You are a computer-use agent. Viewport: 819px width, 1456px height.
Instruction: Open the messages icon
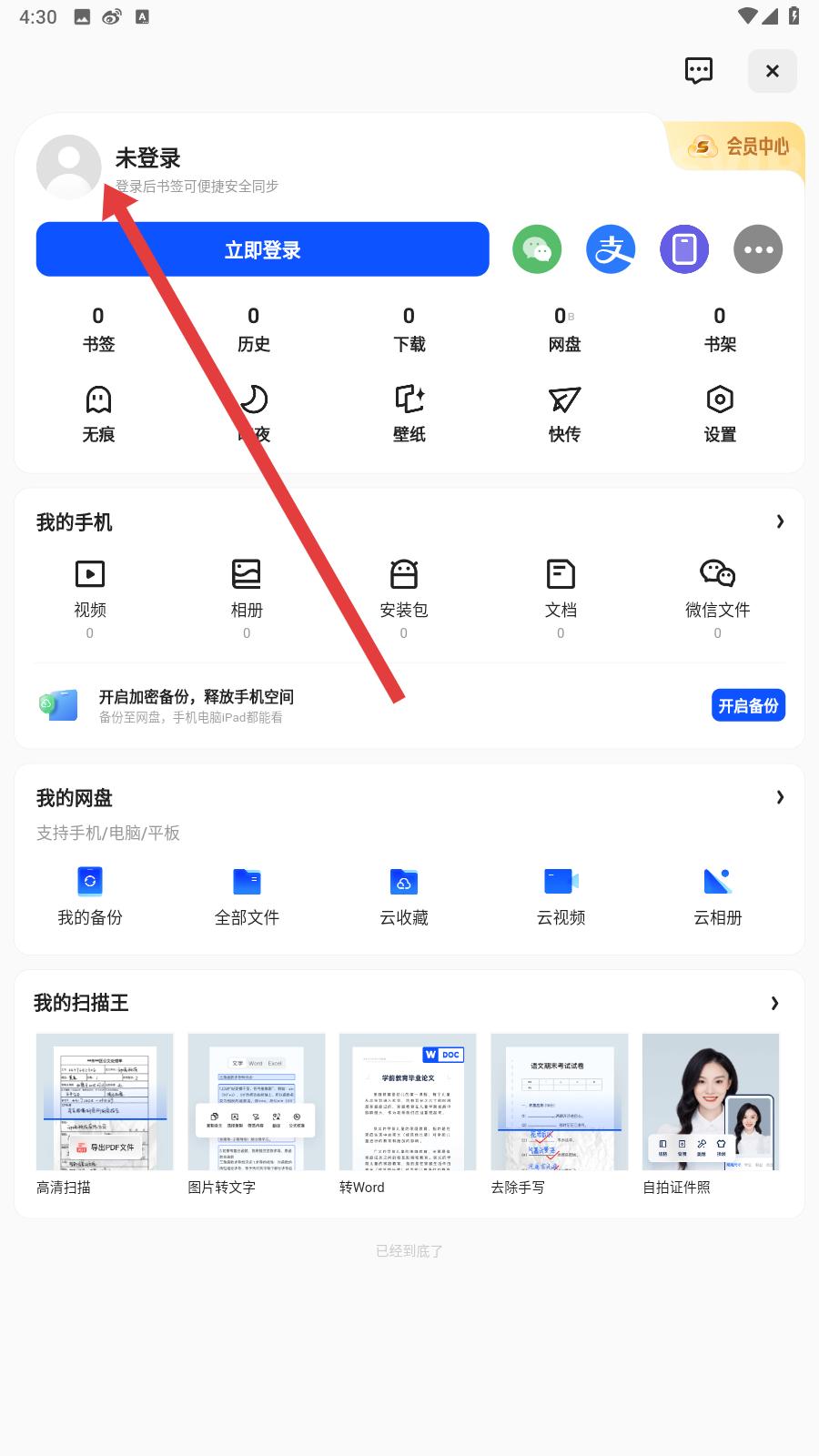click(699, 70)
